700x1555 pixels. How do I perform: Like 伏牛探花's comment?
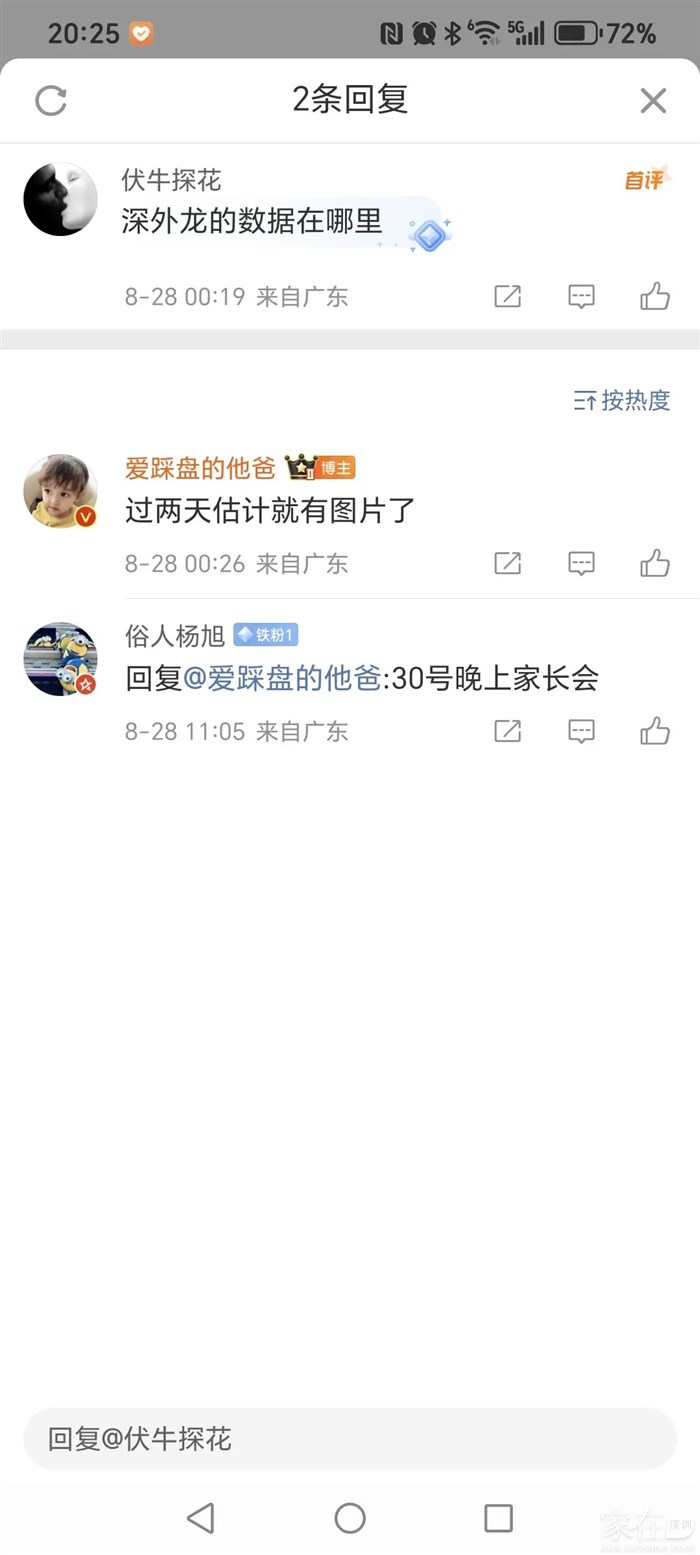[655, 296]
